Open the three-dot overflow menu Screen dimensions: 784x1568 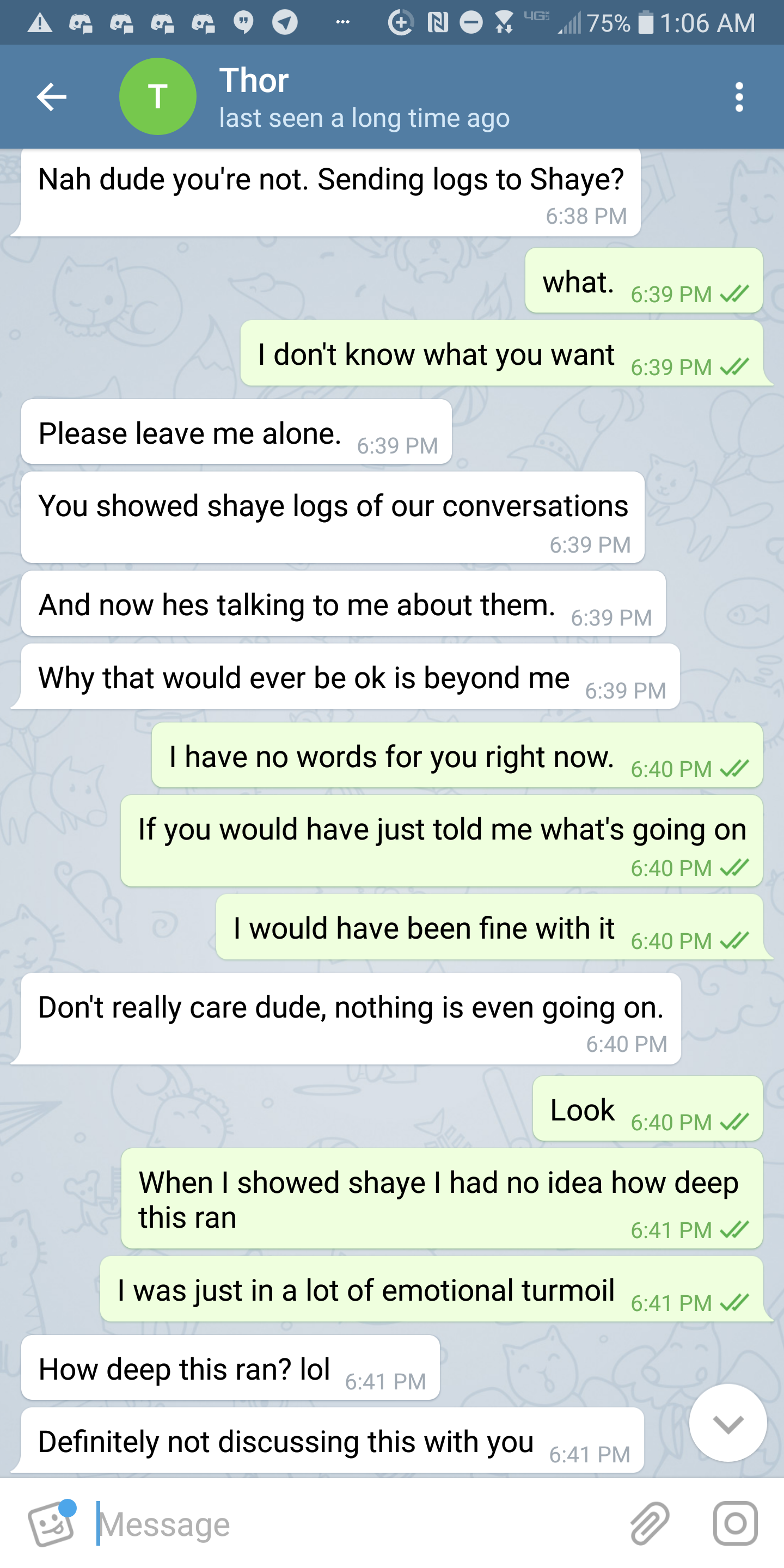pos(739,97)
